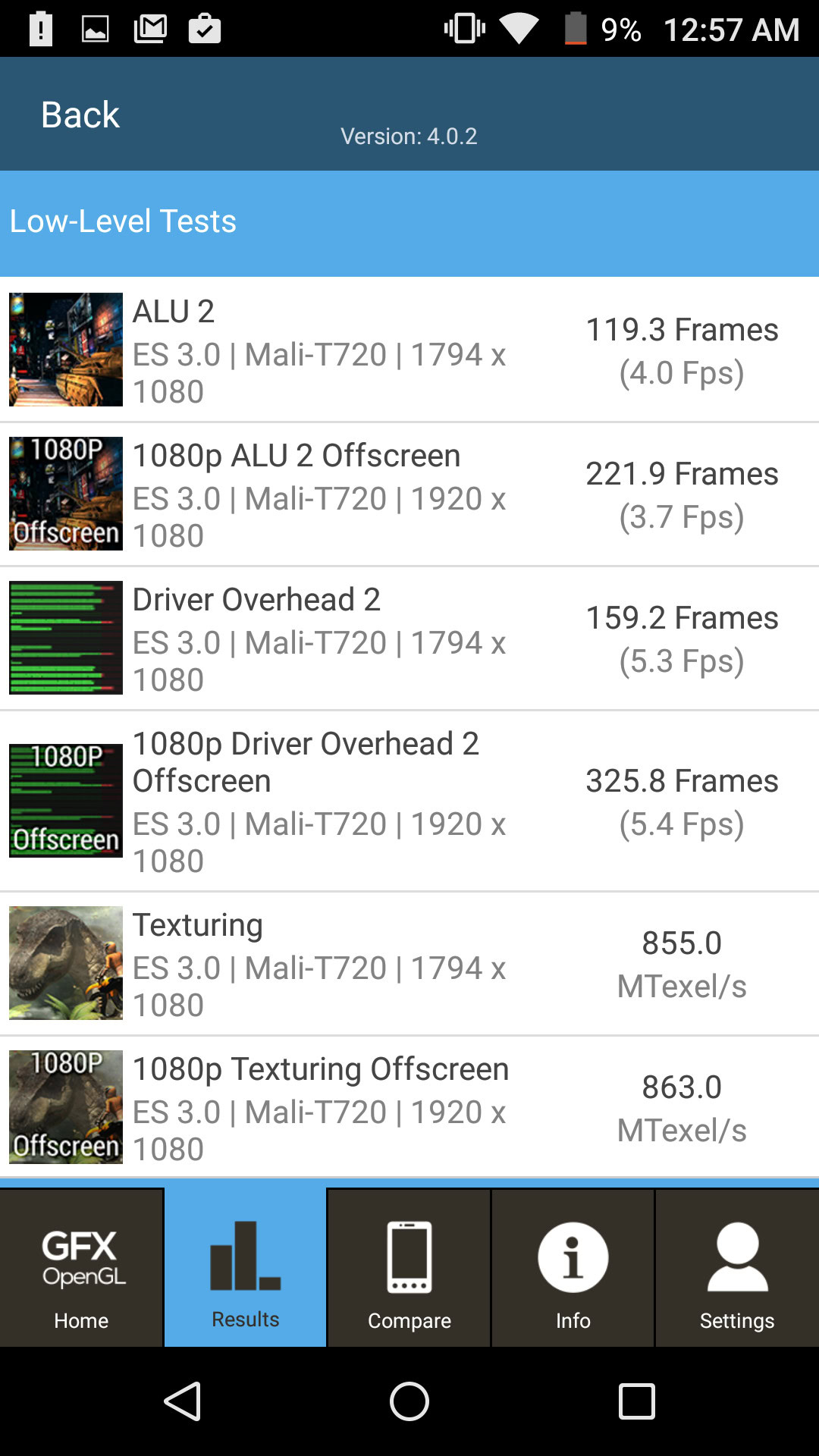Select the Results tab
Screen dimensions: 819x1456
click(245, 1267)
